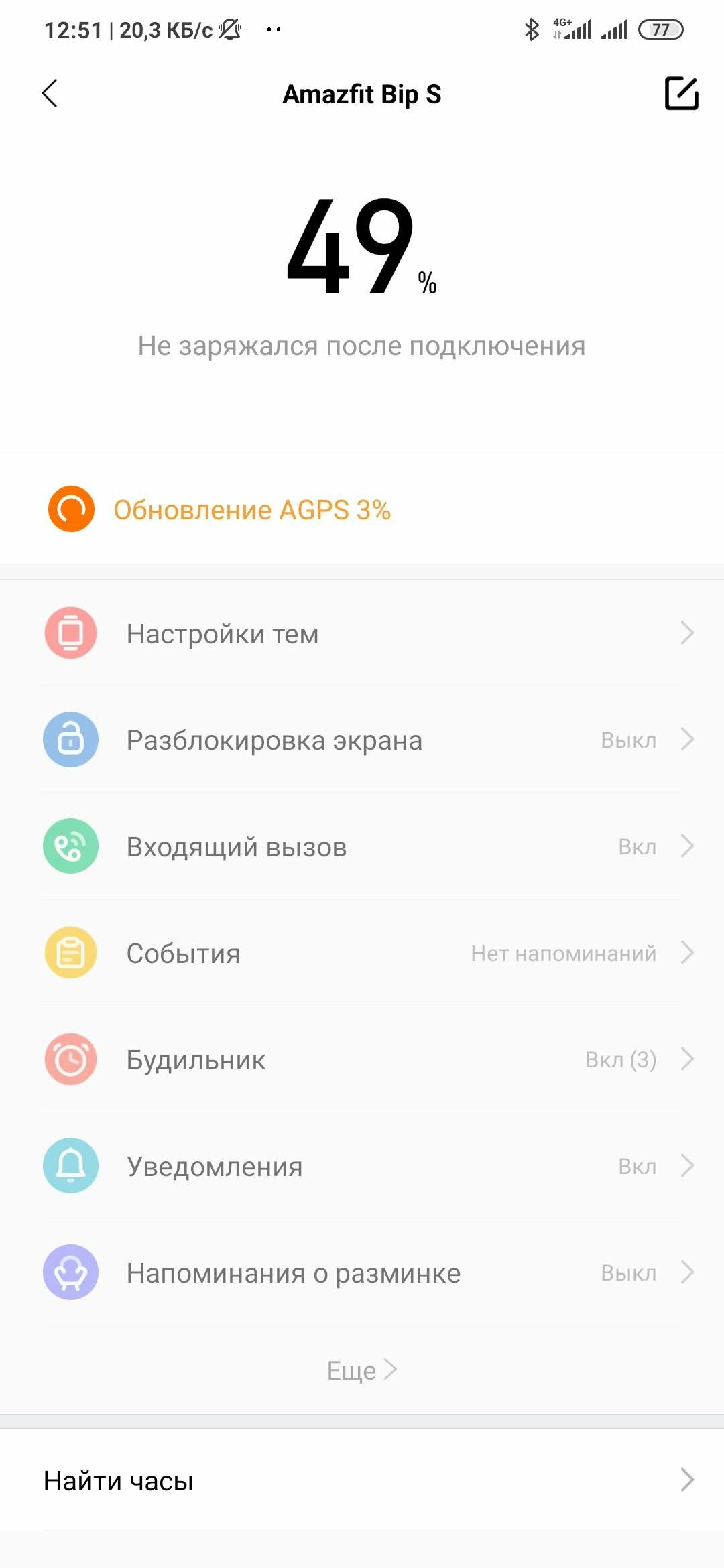Go back from the Amazfit Bip S page

[50, 93]
